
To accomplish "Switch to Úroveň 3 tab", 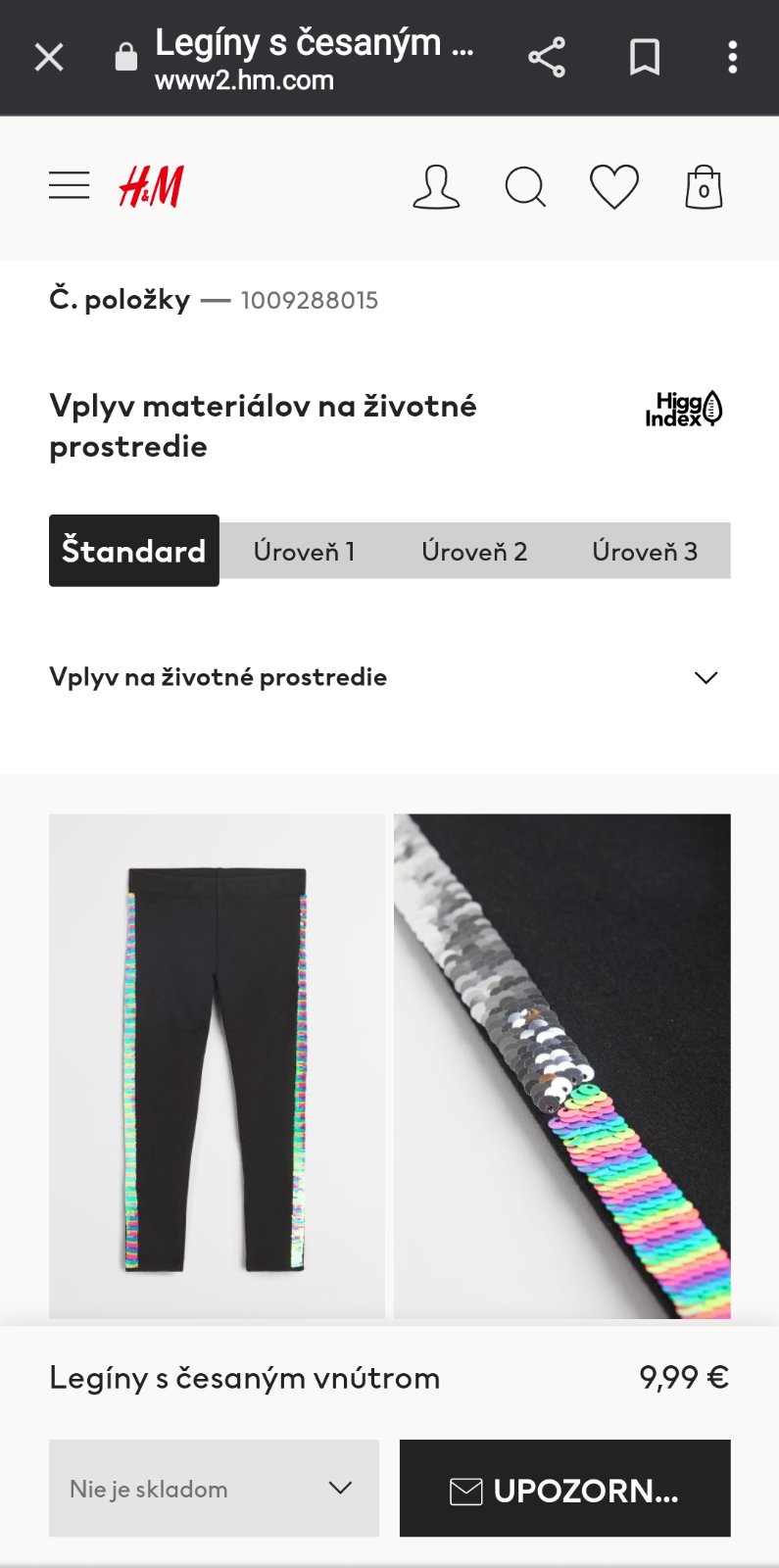I will click(645, 552).
